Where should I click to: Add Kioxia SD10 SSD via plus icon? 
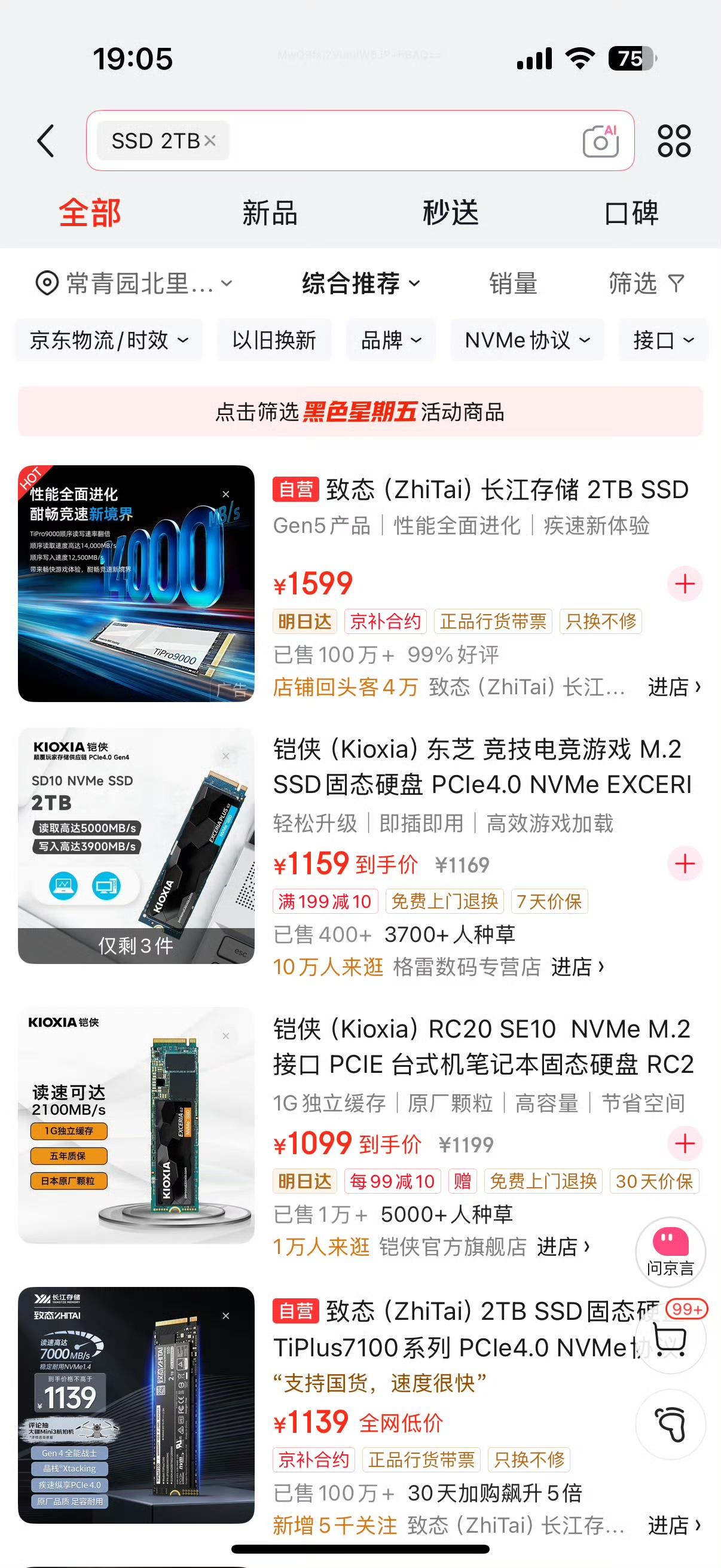pyautogui.click(x=685, y=864)
